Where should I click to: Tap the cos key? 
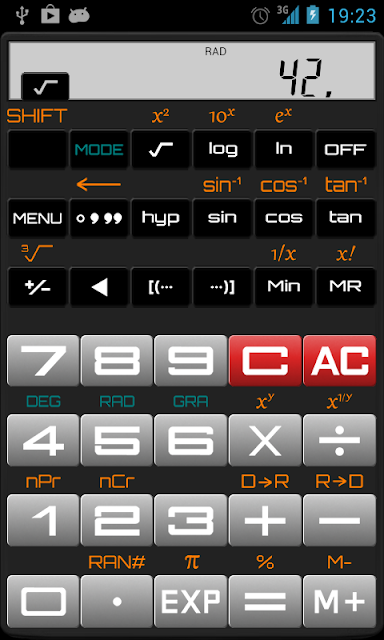(x=284, y=218)
